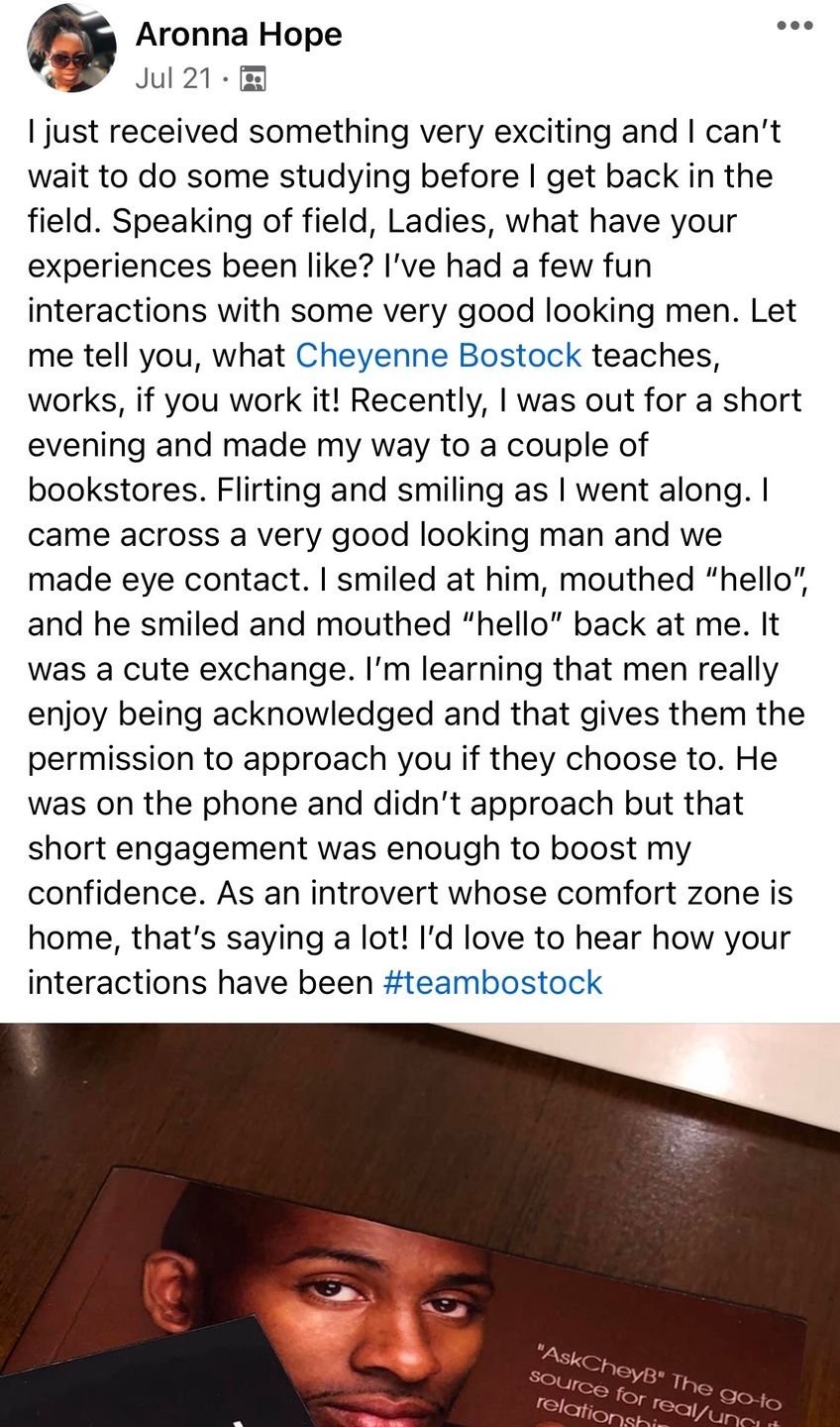Tap the Aronna Hope author name
The width and height of the screenshot is (840, 1427).
[239, 35]
